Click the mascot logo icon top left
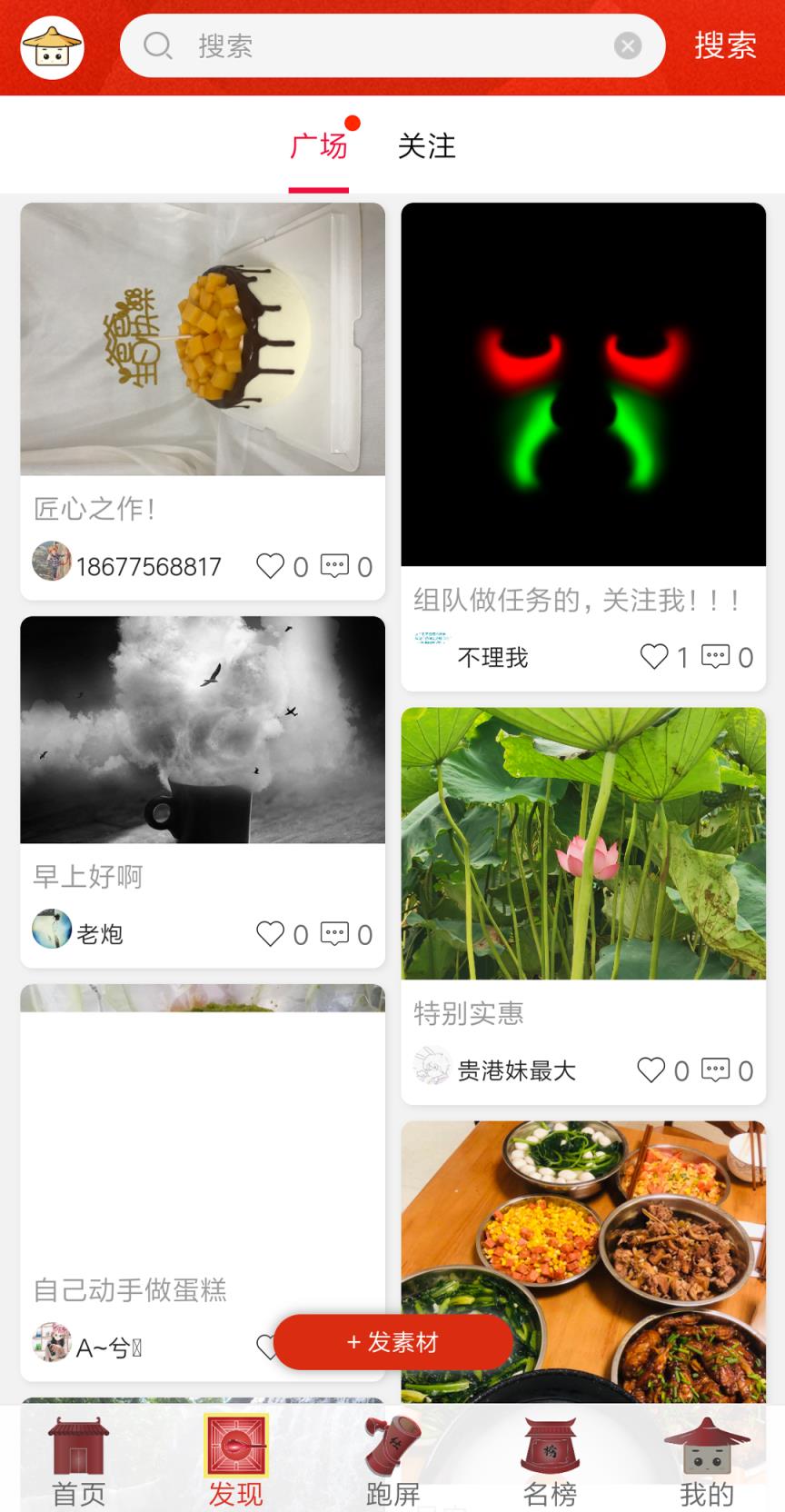This screenshot has height=1512, width=785. (x=52, y=47)
